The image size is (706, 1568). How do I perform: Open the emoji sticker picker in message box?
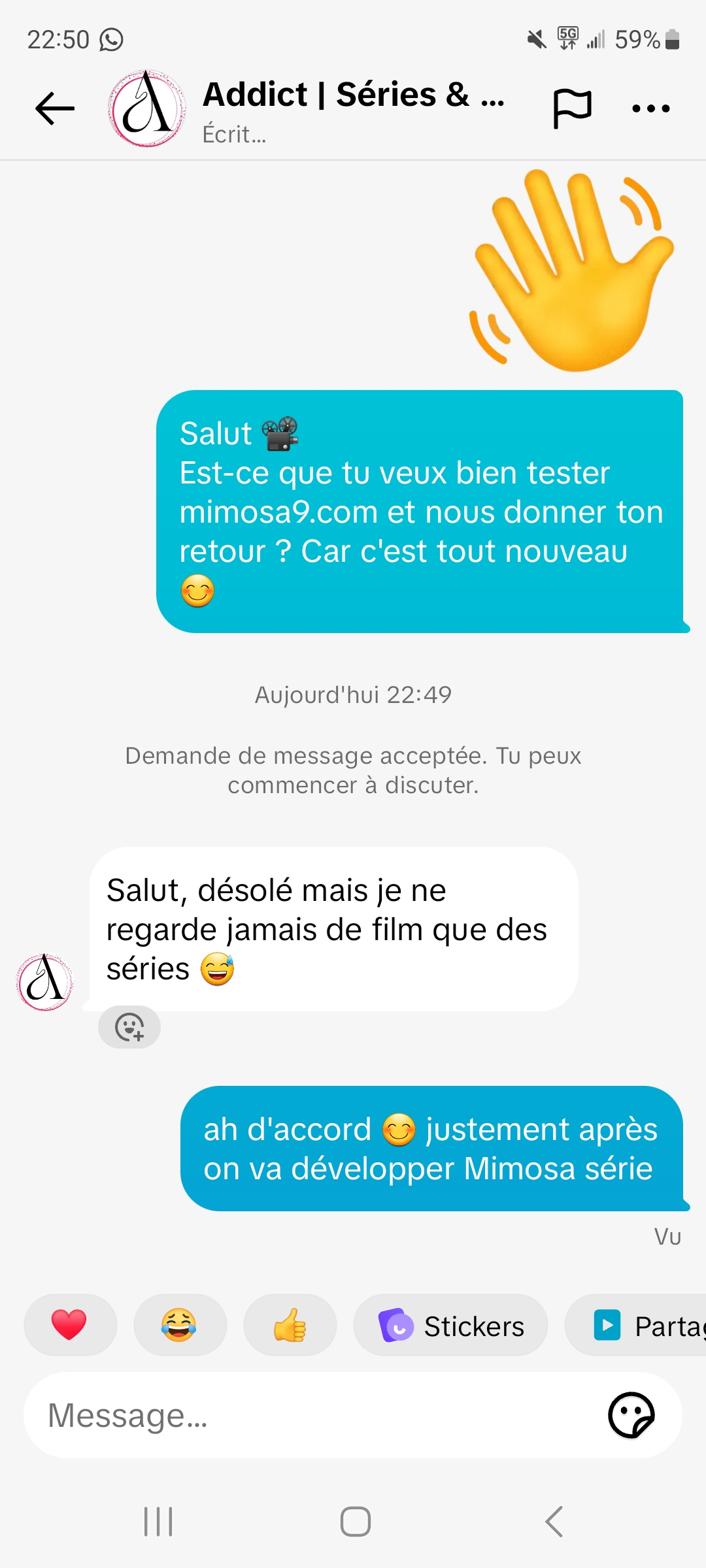[x=631, y=1416]
